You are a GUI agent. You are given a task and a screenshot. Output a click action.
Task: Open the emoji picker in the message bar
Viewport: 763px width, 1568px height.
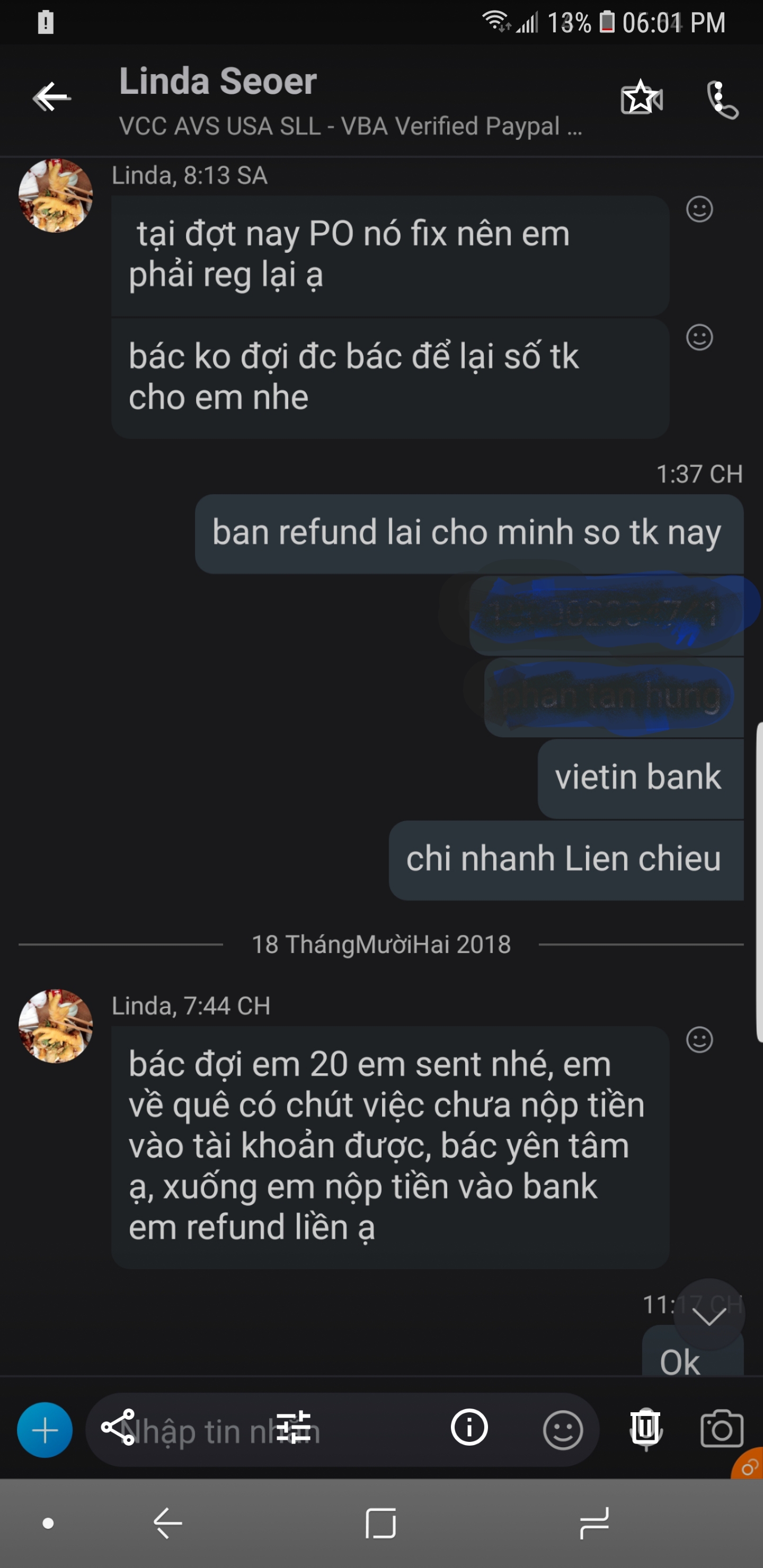click(563, 1430)
